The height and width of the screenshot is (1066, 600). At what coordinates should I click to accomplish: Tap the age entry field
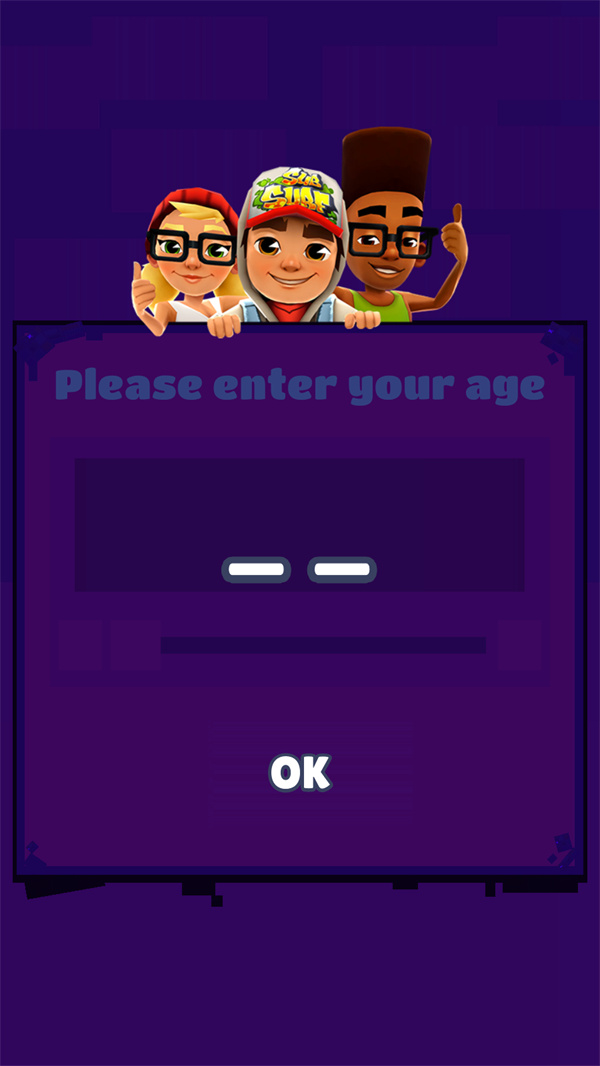(299, 526)
